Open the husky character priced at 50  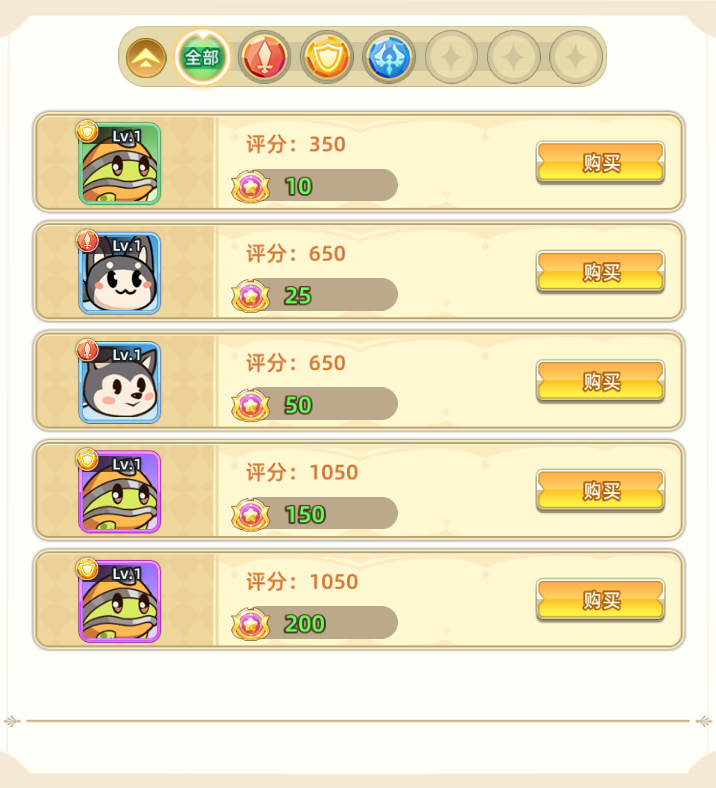click(120, 383)
